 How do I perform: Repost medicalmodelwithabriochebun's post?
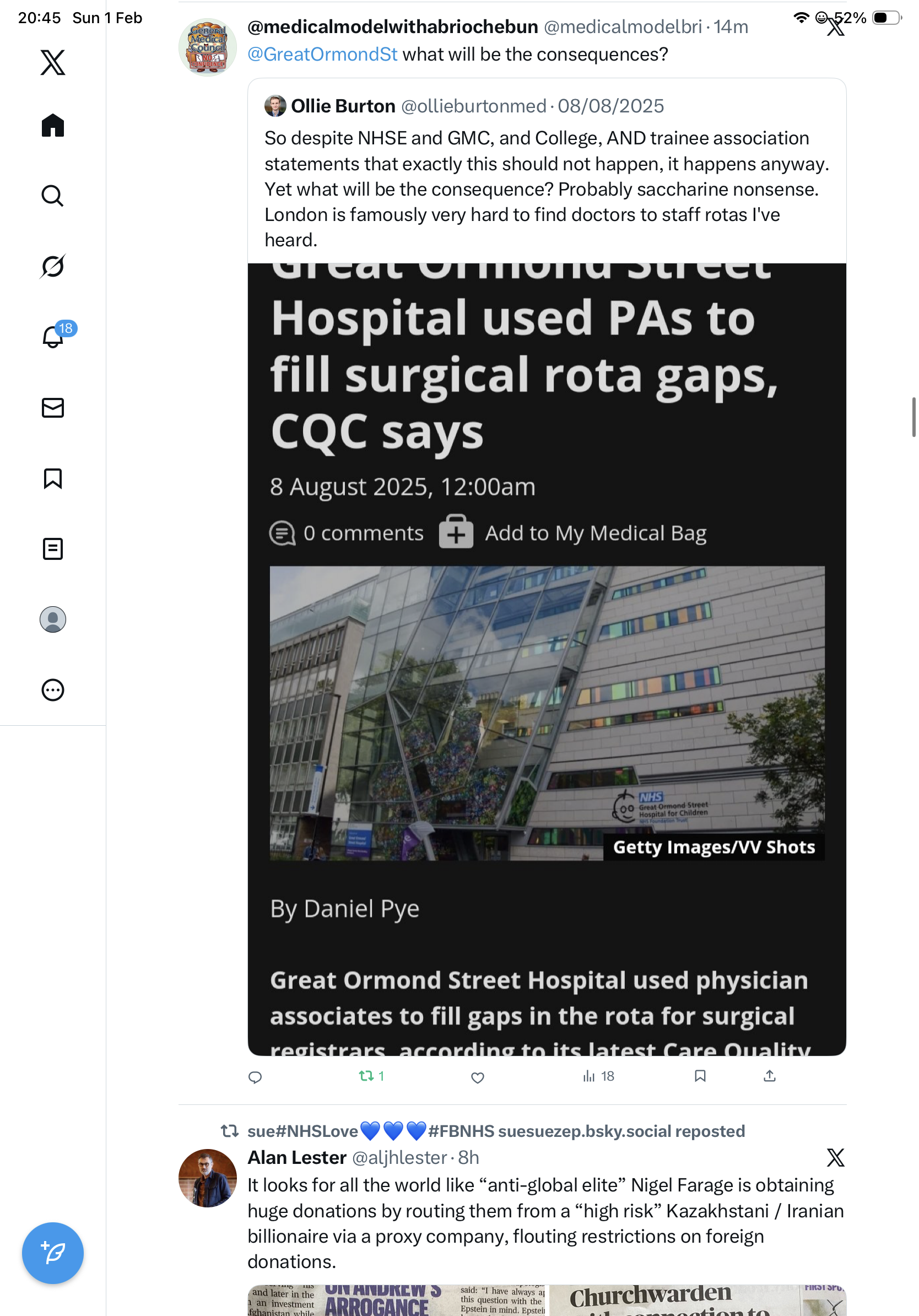click(366, 1076)
